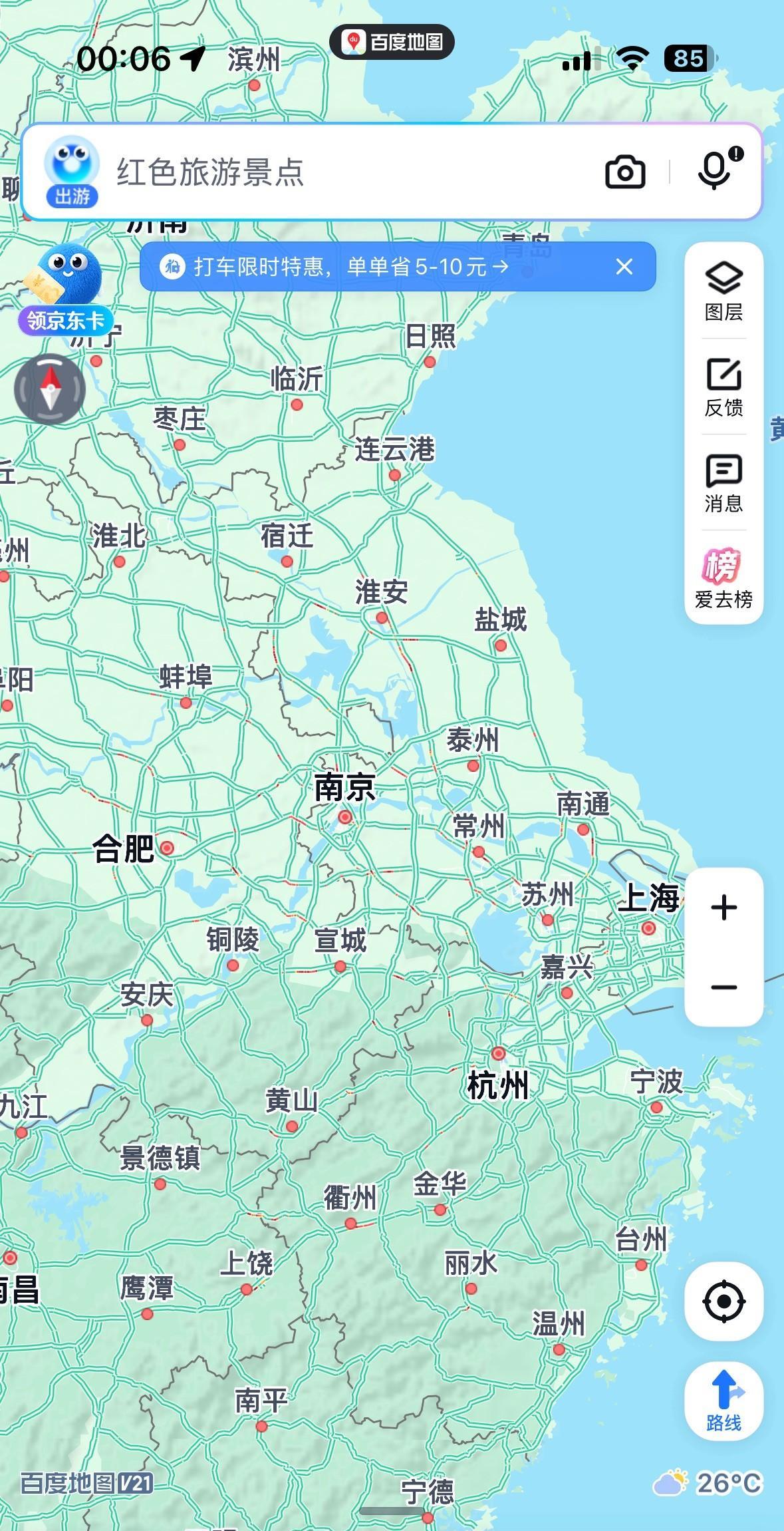Open the 爱去榜 ranking list
This screenshot has width=784, height=1531.
[723, 578]
